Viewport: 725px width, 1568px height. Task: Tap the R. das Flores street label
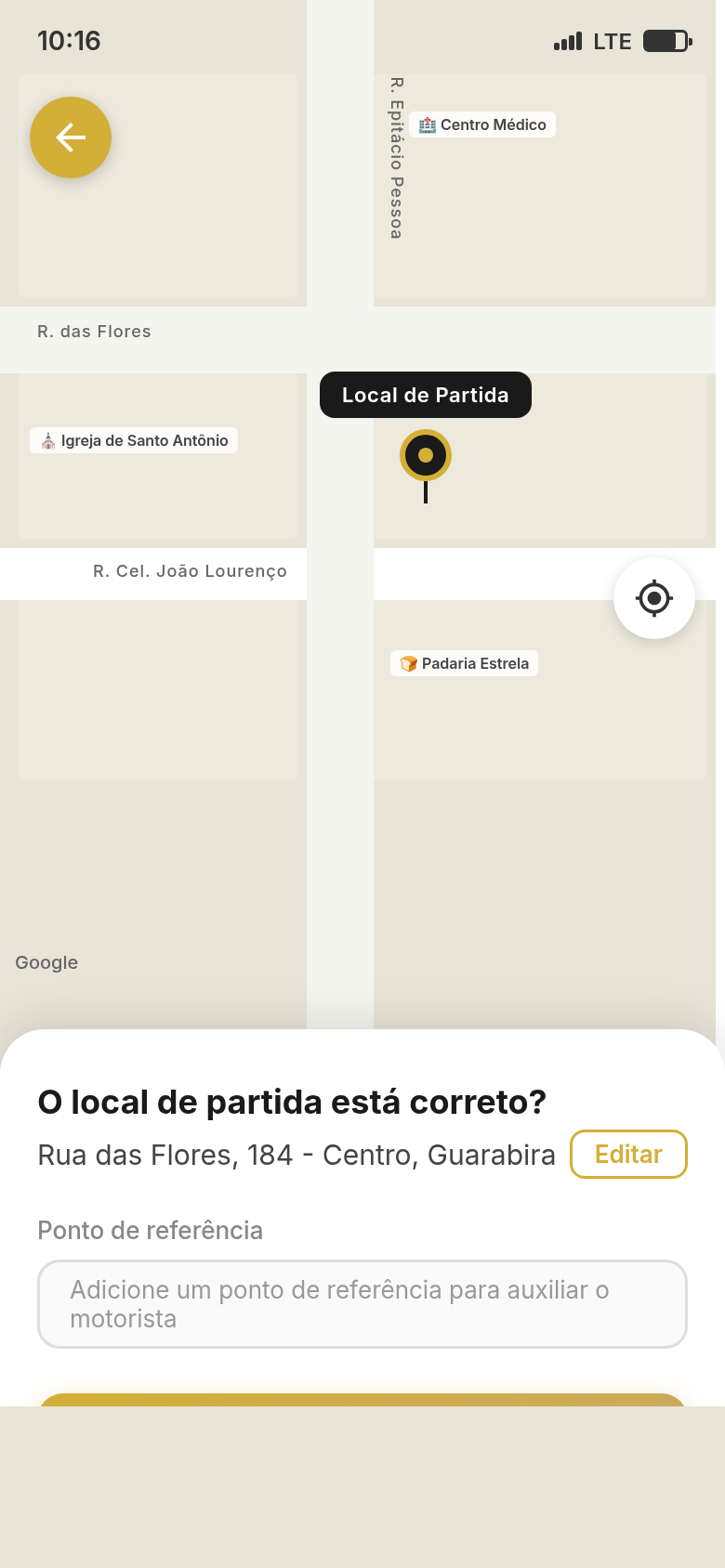click(94, 331)
